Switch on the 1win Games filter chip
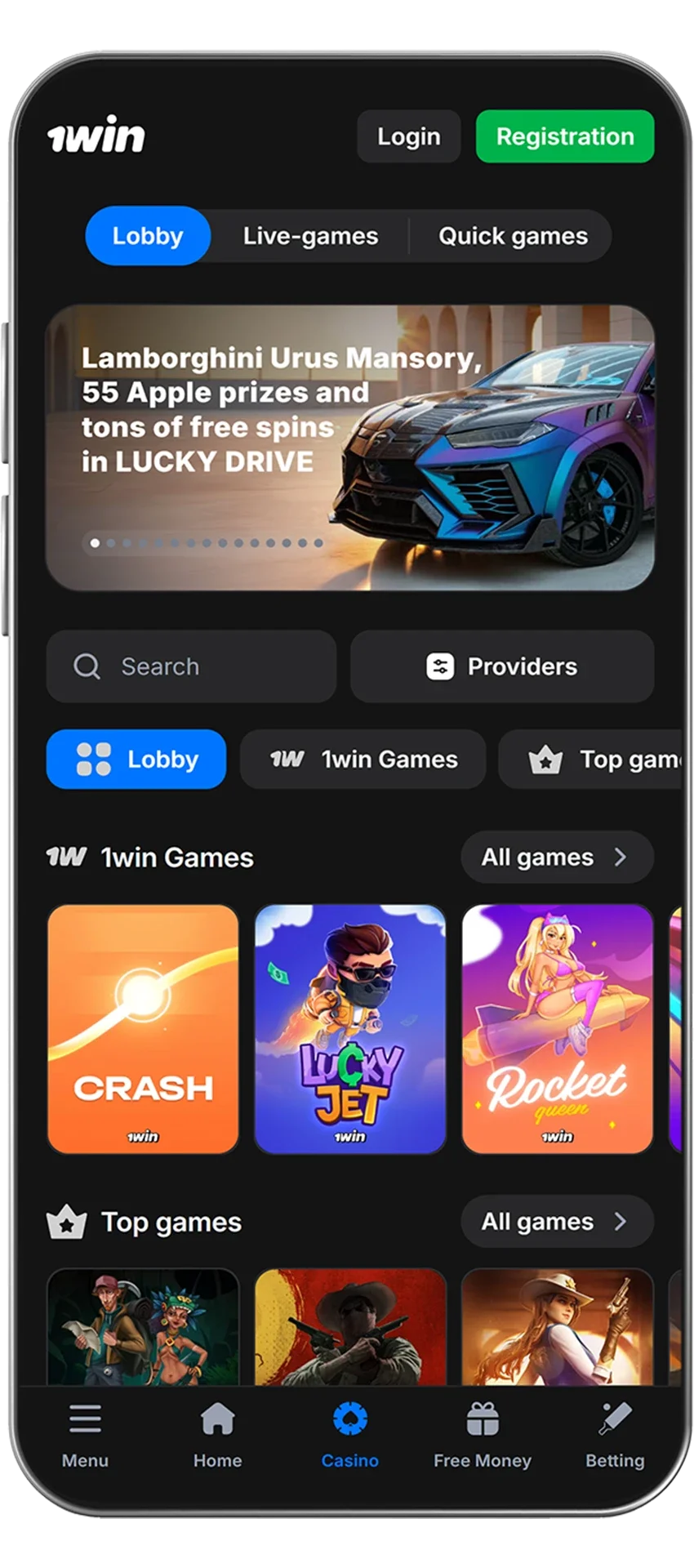Viewport: 694px width, 1568px height. click(x=363, y=759)
